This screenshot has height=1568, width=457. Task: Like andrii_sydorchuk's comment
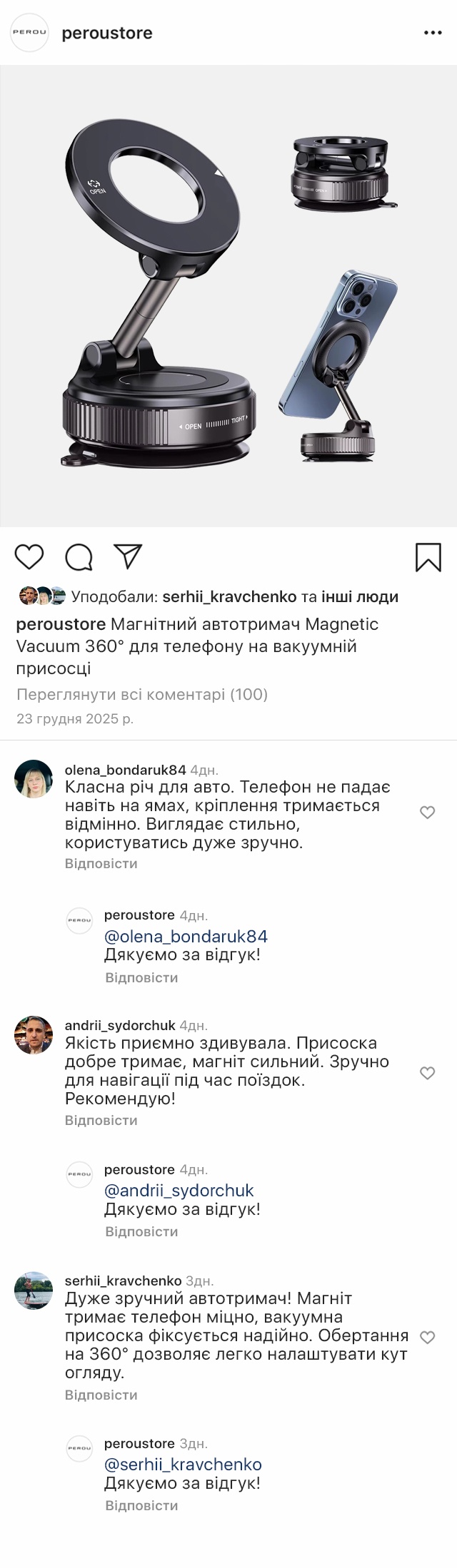[427, 1073]
